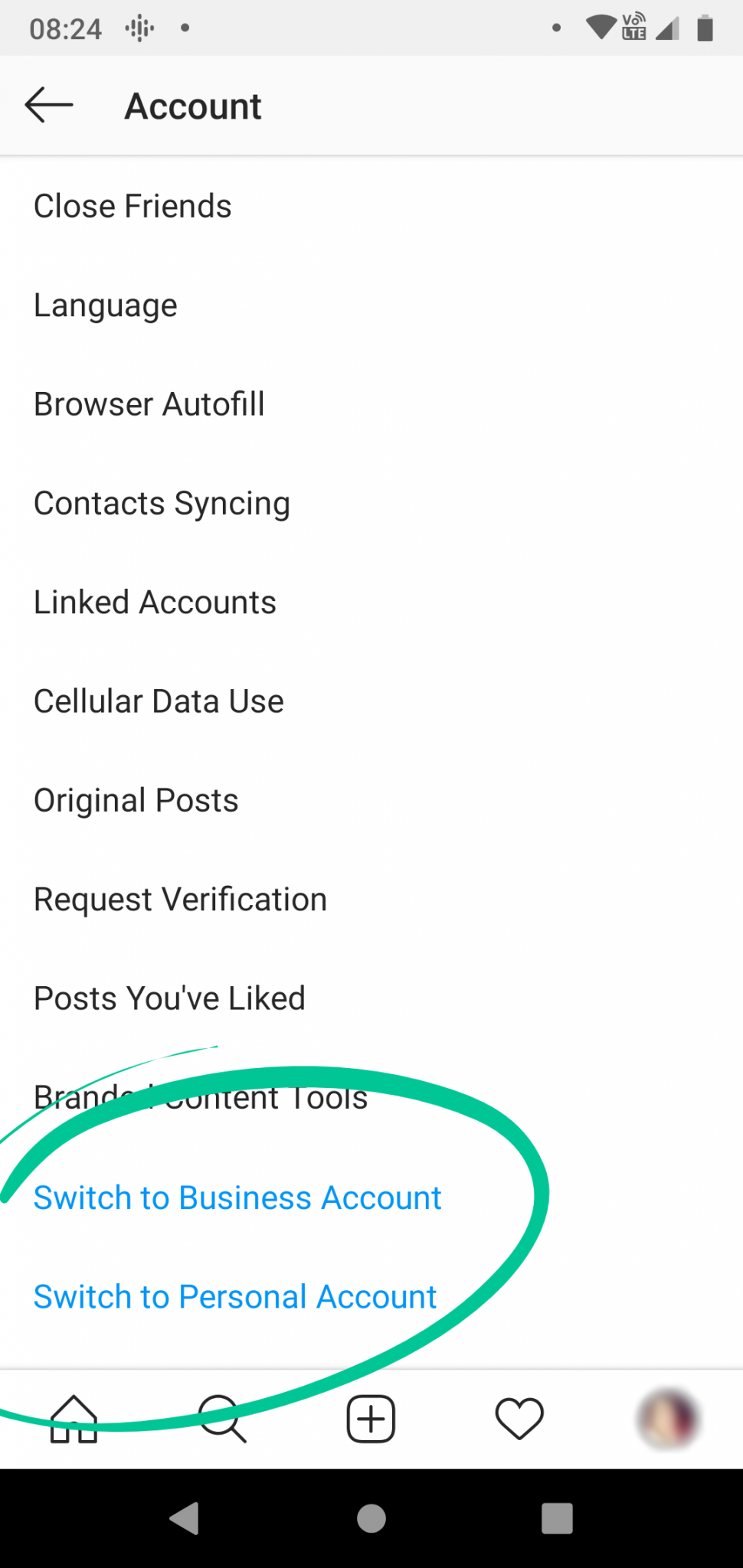Tap the system back button
Viewport: 743px width, 1568px height.
185,1518
